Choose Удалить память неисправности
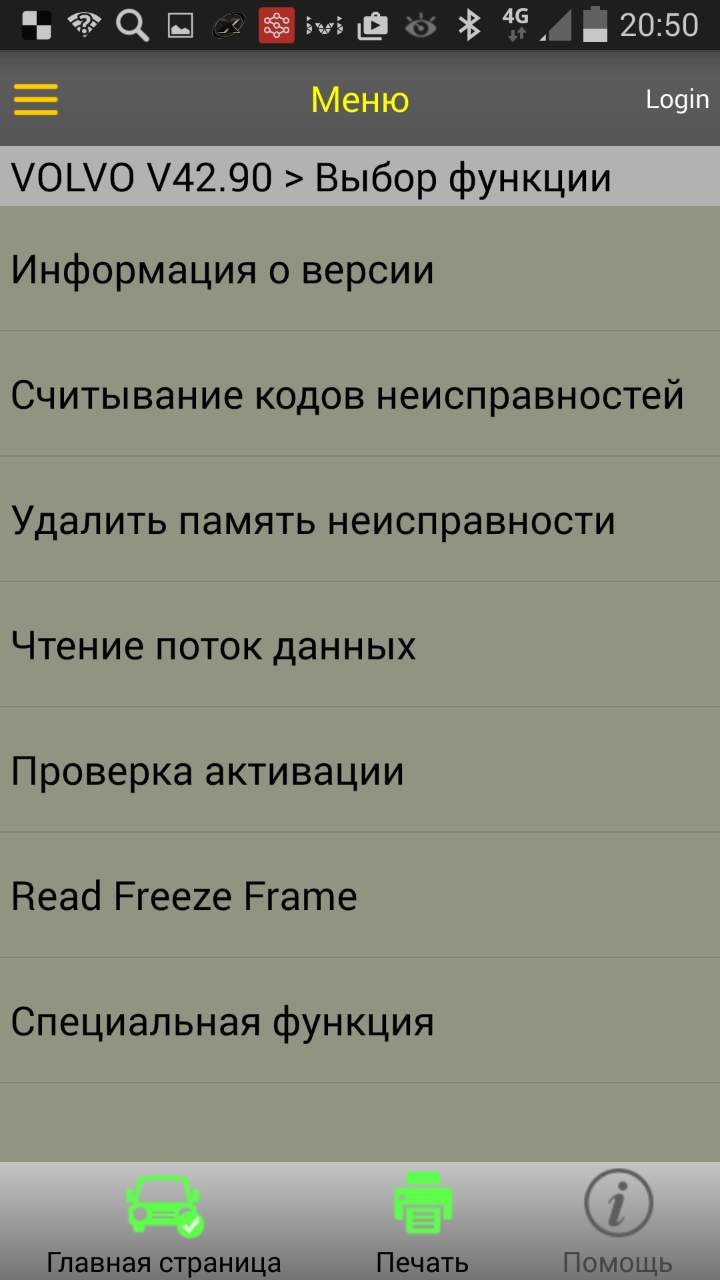The height and width of the screenshot is (1280, 720). [x=360, y=520]
